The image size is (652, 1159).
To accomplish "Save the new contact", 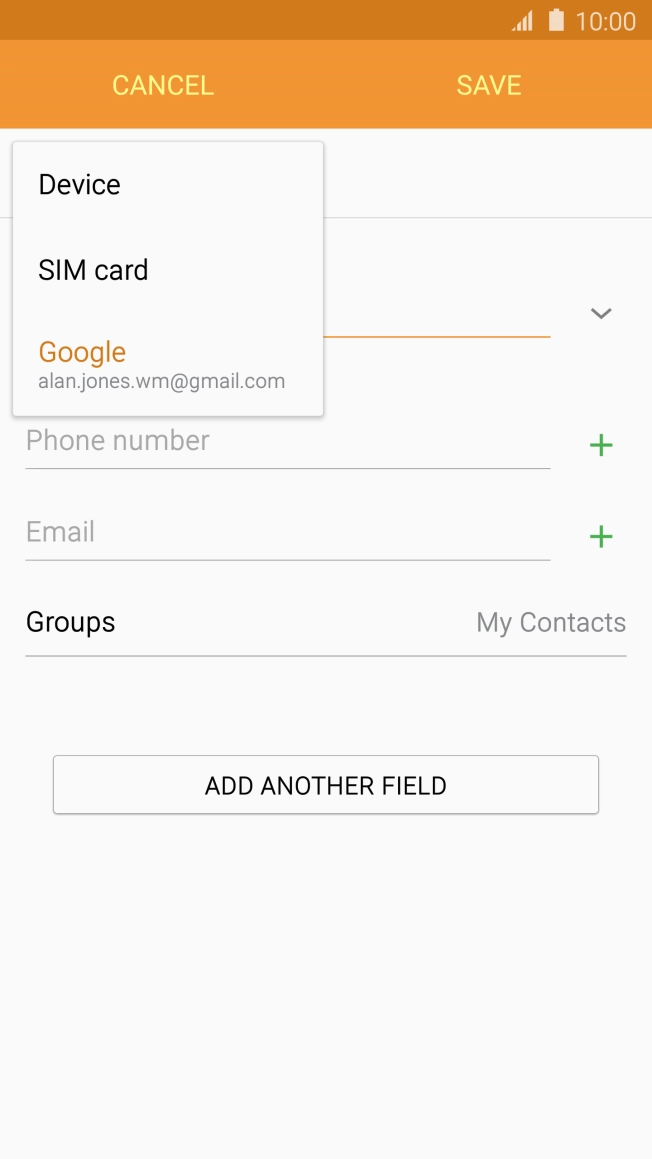I will point(488,86).
